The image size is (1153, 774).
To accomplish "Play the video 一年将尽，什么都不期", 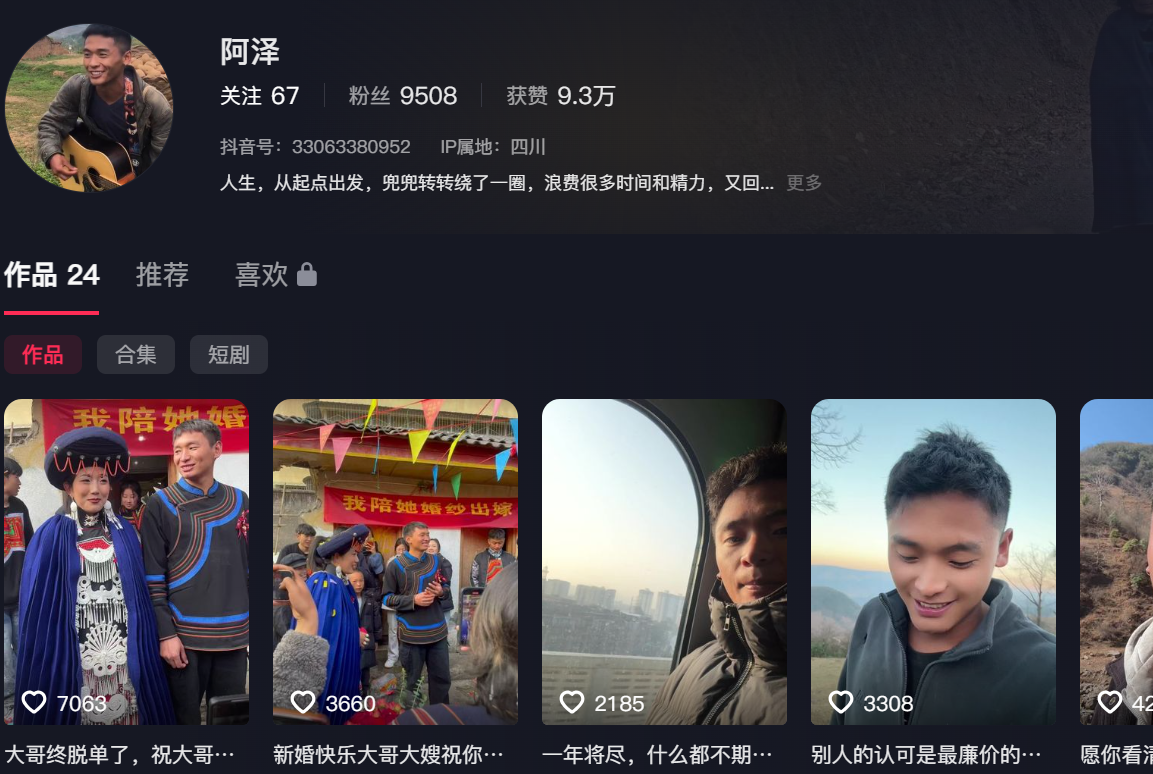I will [664, 560].
